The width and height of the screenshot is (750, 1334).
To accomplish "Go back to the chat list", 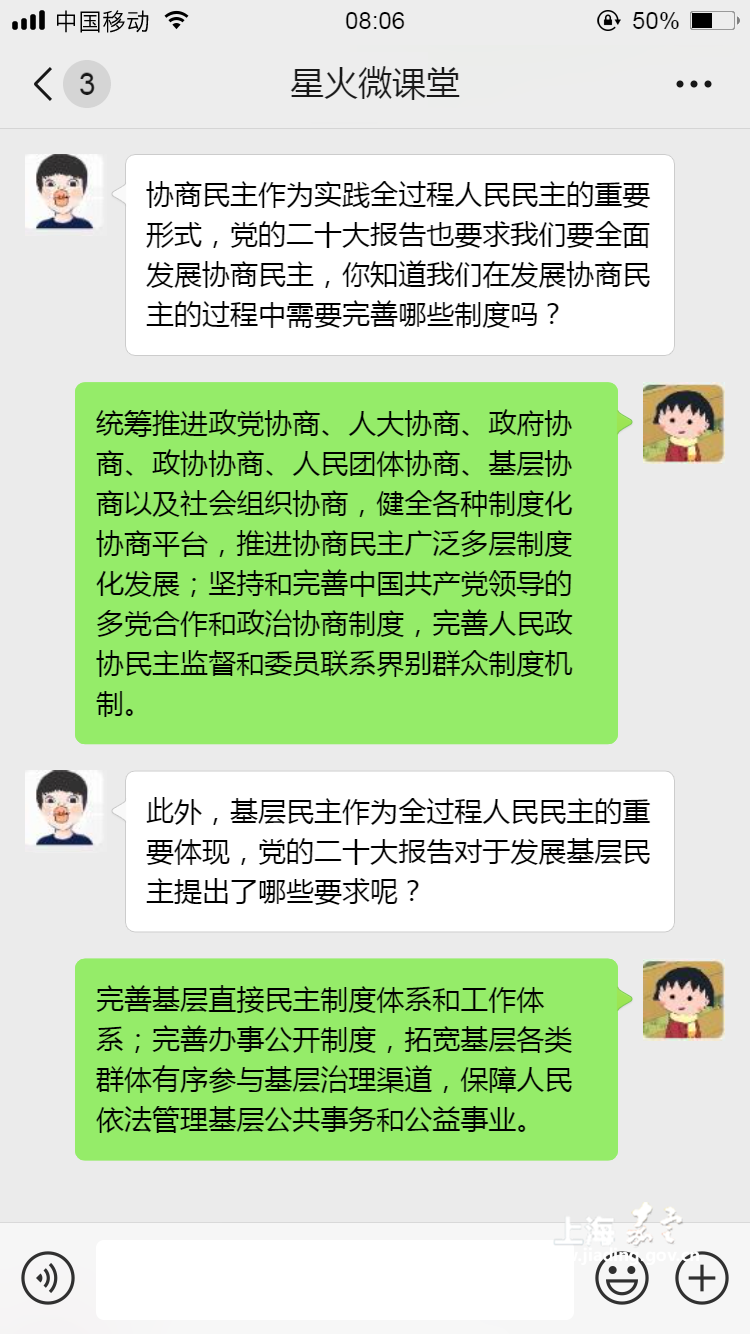I will (x=44, y=84).
